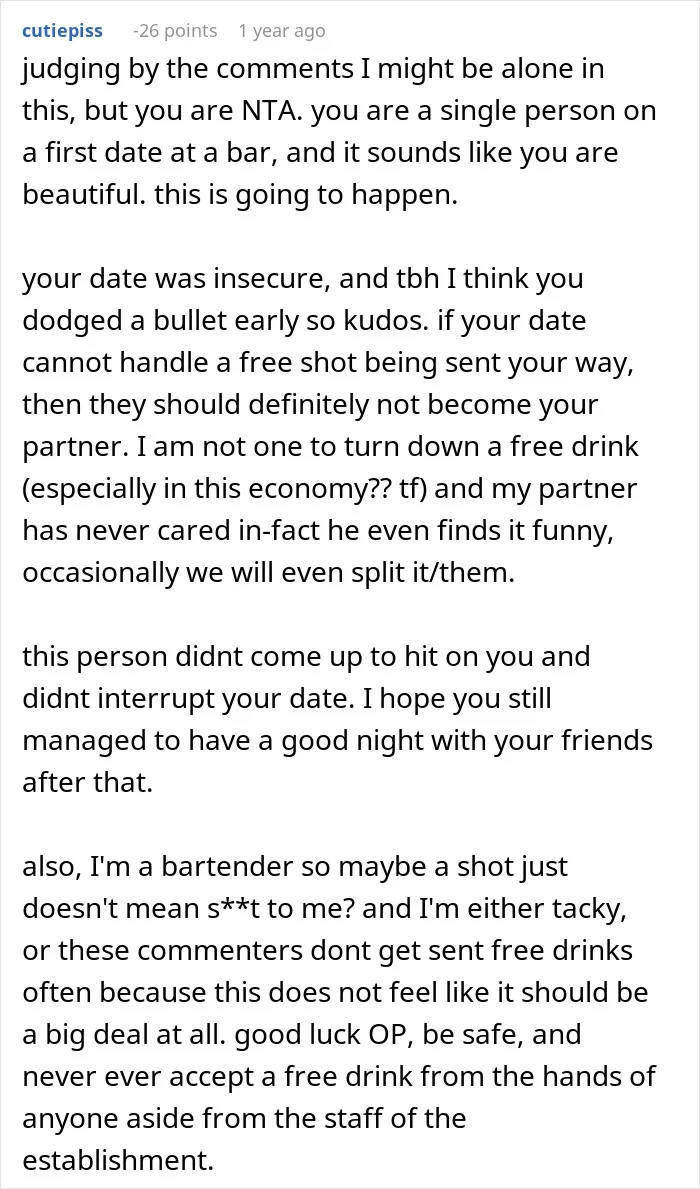This screenshot has width=700, height=1189.
Task: Open cutiepiss user profile
Action: click(x=63, y=31)
